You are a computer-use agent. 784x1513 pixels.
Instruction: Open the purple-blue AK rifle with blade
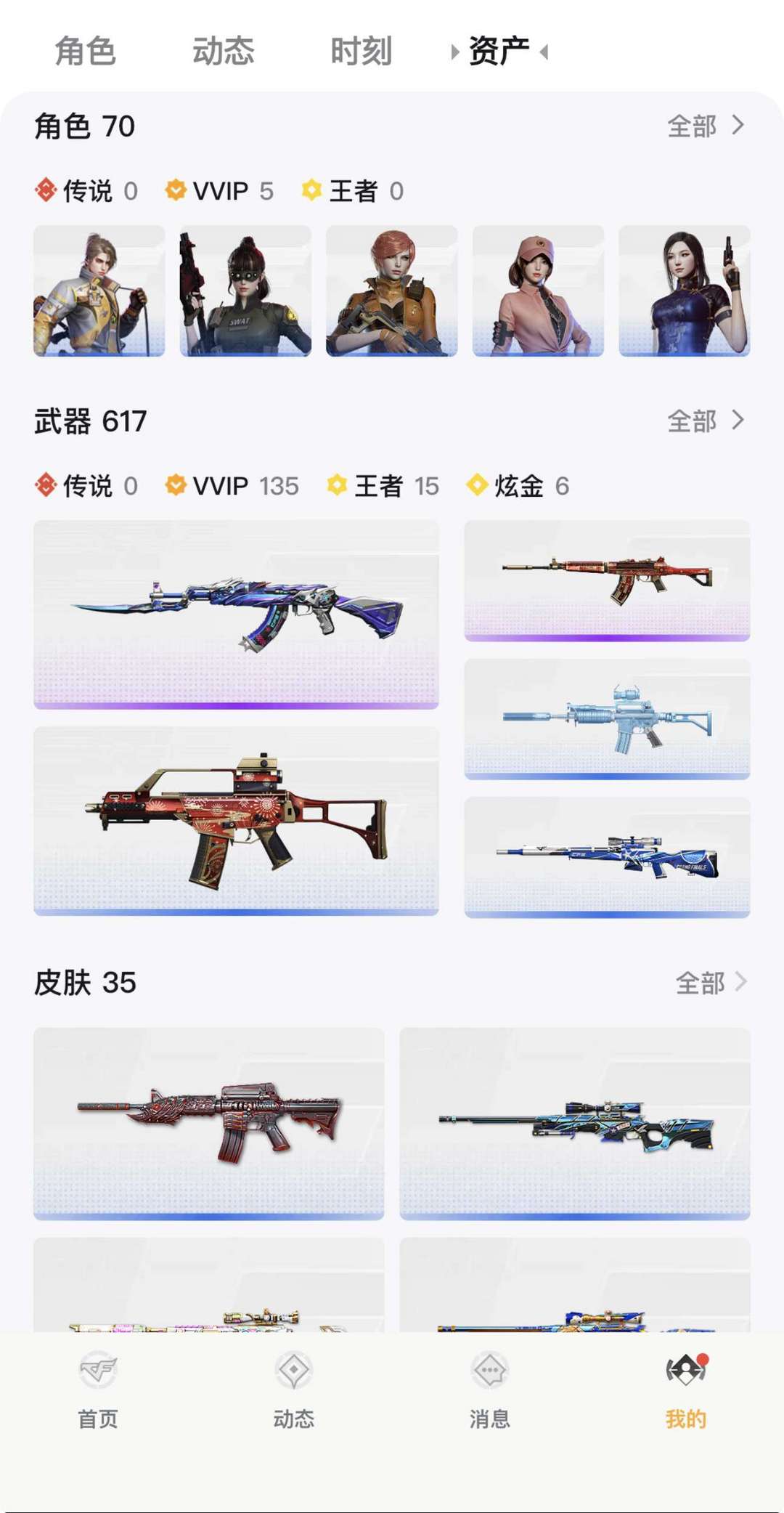coord(236,614)
